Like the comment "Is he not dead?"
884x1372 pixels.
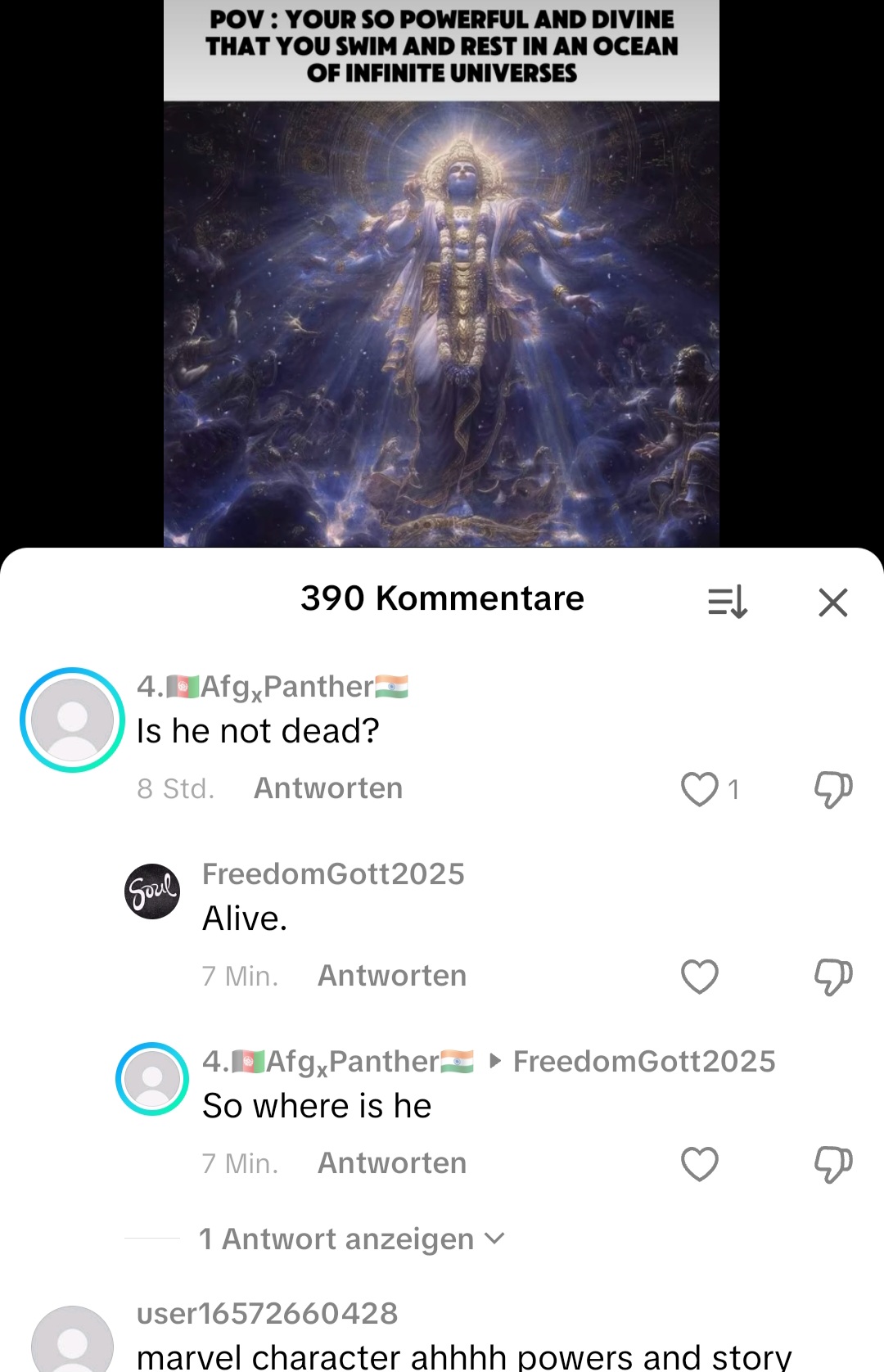pyautogui.click(x=700, y=789)
